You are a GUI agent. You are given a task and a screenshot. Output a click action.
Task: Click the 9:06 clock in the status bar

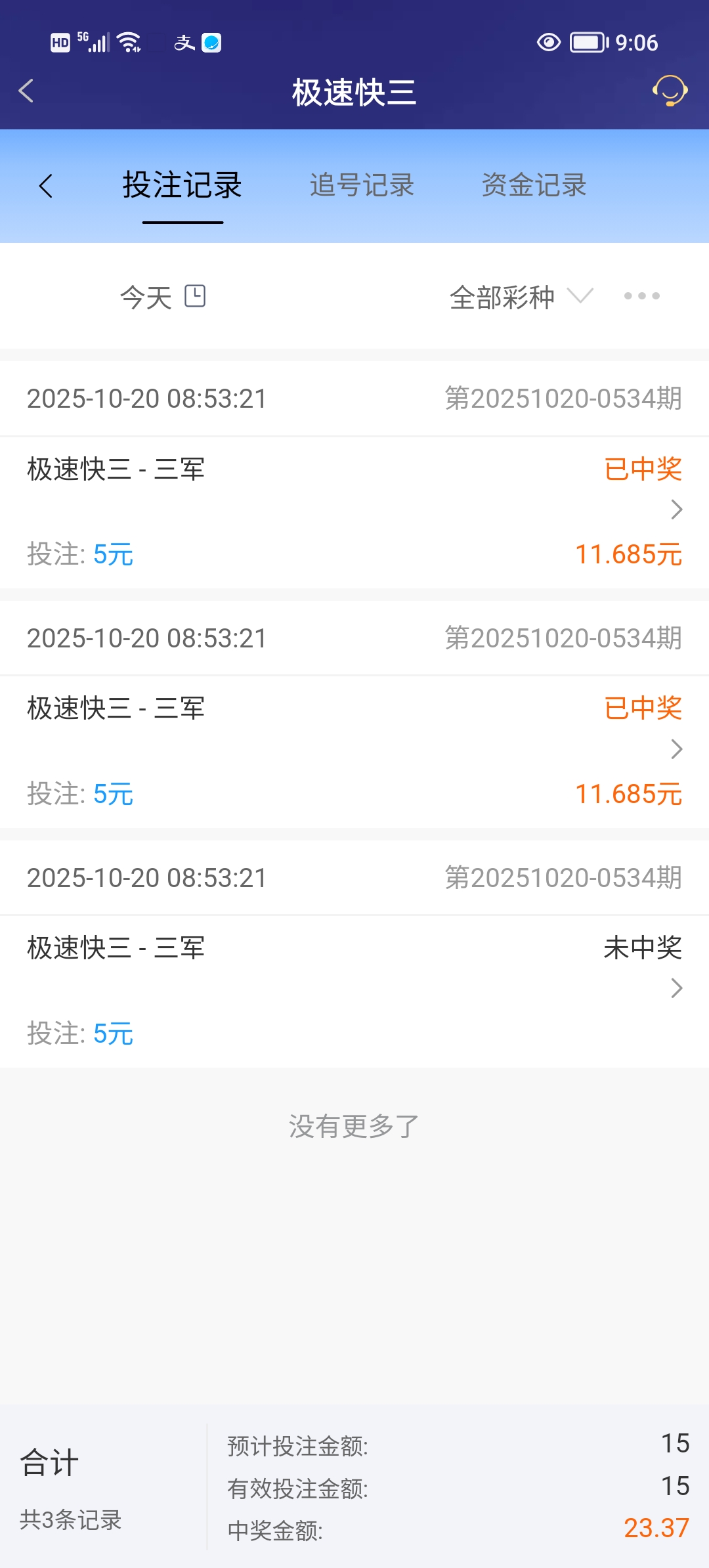click(x=635, y=41)
